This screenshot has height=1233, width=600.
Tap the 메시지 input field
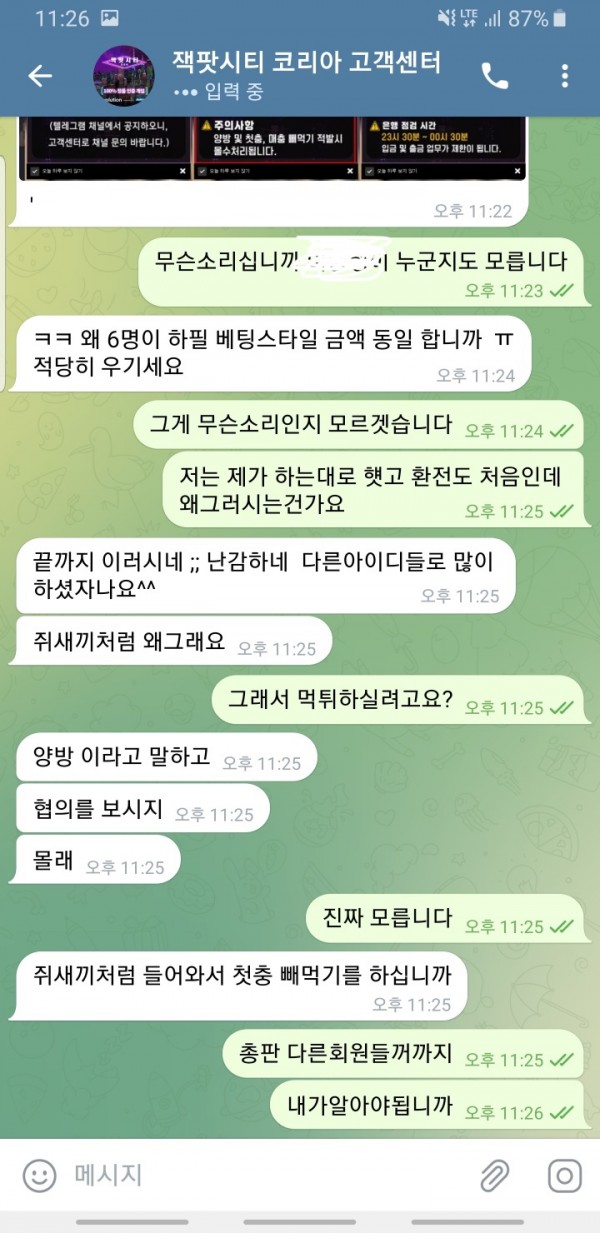[260, 1175]
